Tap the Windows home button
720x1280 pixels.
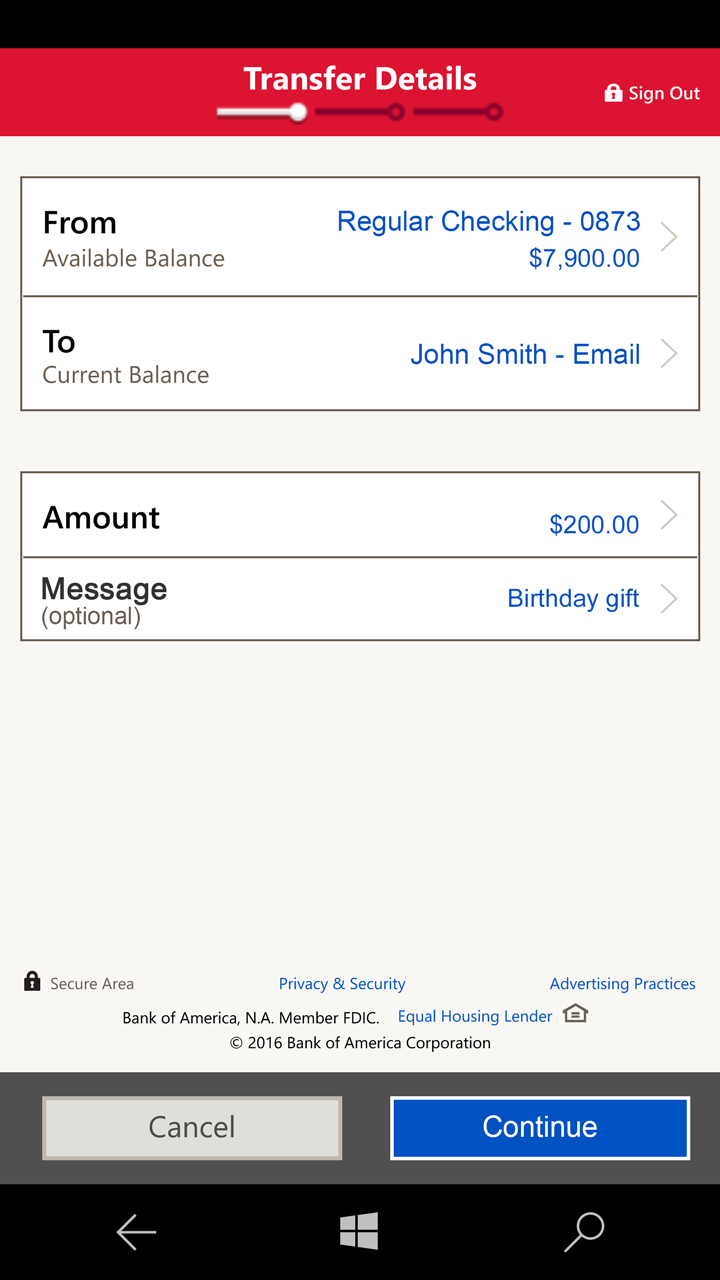359,1232
